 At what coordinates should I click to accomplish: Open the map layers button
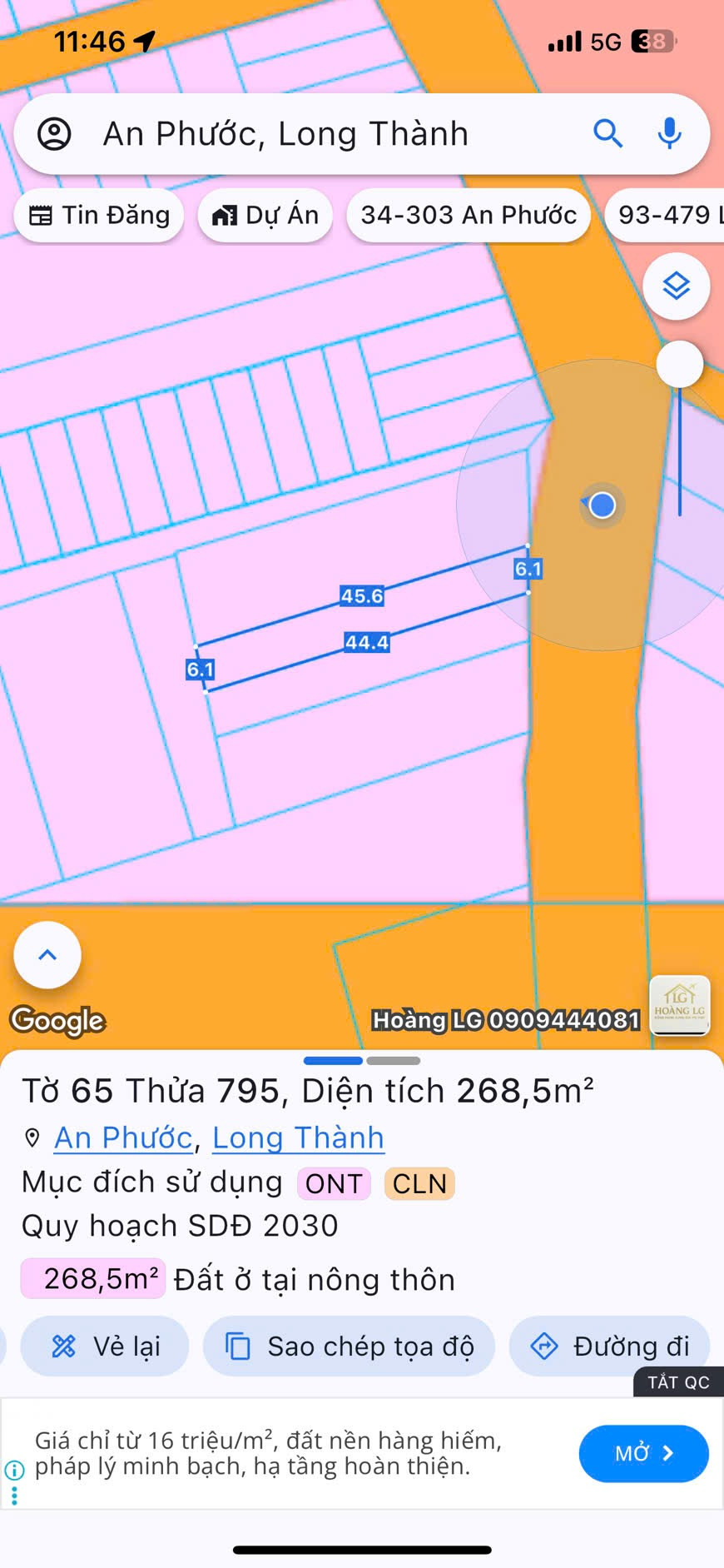coord(677,286)
